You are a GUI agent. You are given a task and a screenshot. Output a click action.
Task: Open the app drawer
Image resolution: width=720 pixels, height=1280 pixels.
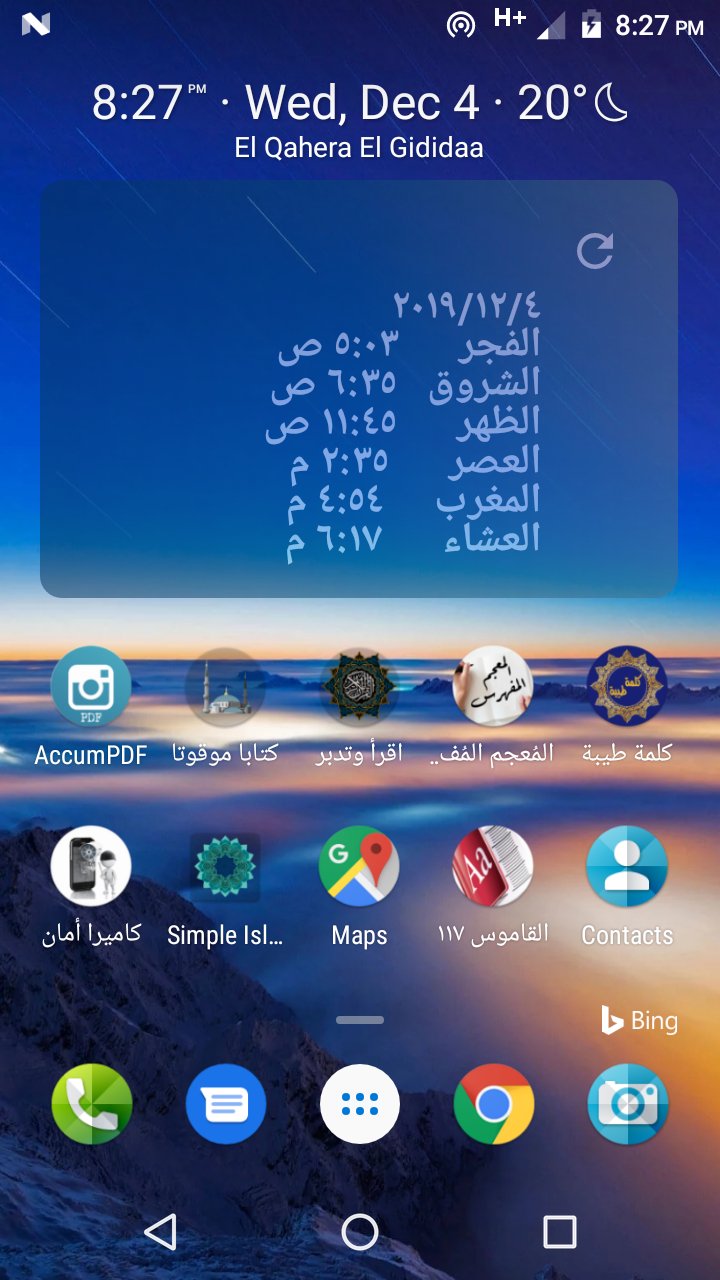[359, 1104]
